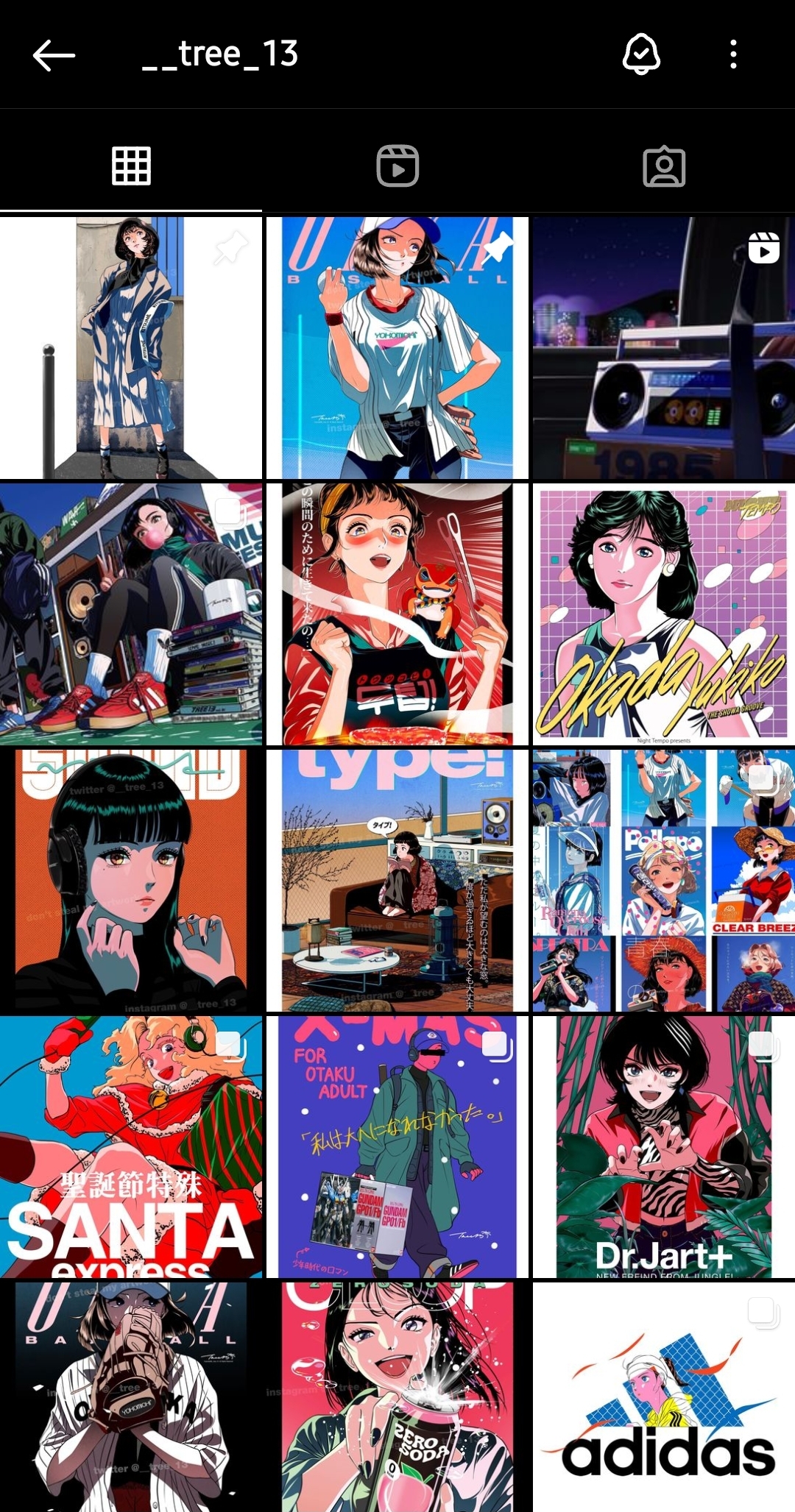Open pinned post of girl in striped coat
The image size is (795, 1512).
[x=131, y=348]
